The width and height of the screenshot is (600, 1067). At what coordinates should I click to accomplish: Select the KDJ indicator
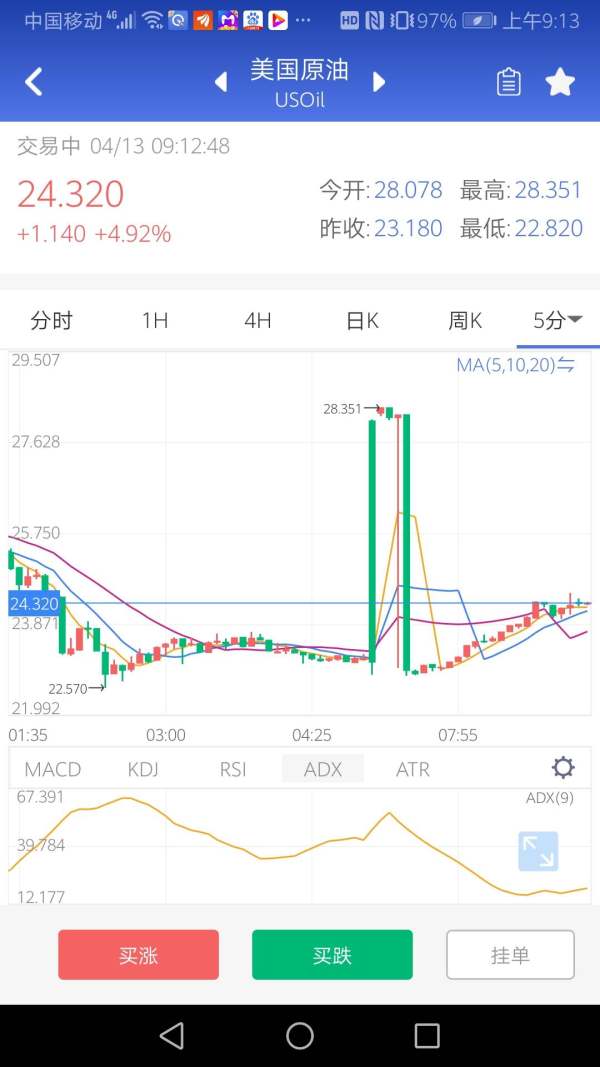coord(143,770)
